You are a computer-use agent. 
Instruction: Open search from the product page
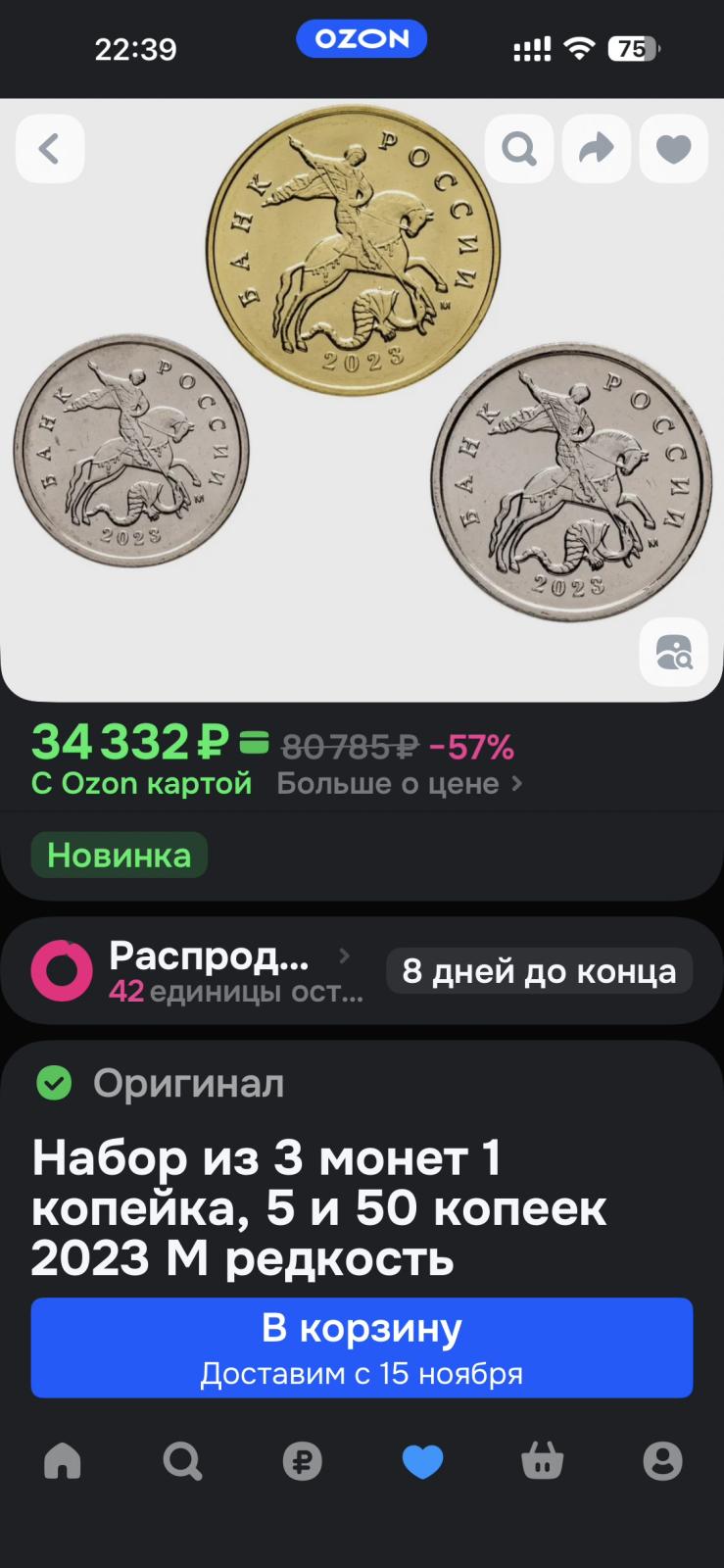[x=519, y=149]
